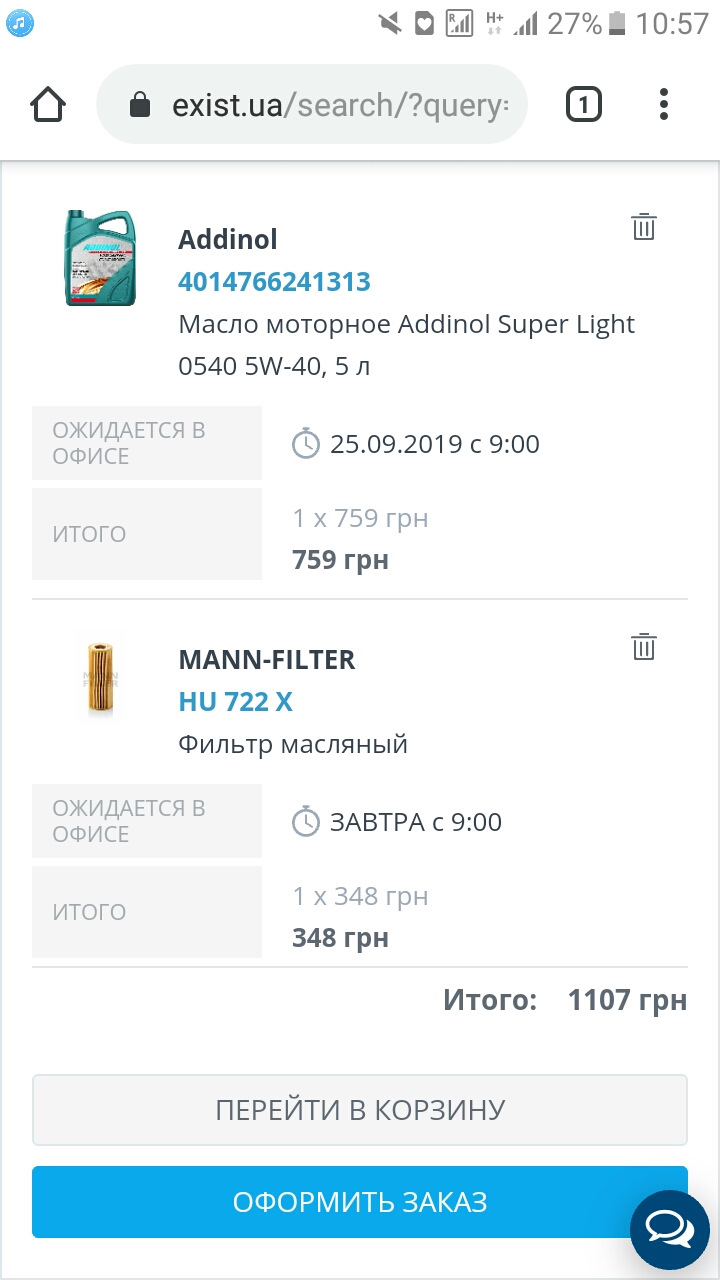Open product link 4014766241313
Image resolution: width=720 pixels, height=1280 pixels.
click(274, 282)
